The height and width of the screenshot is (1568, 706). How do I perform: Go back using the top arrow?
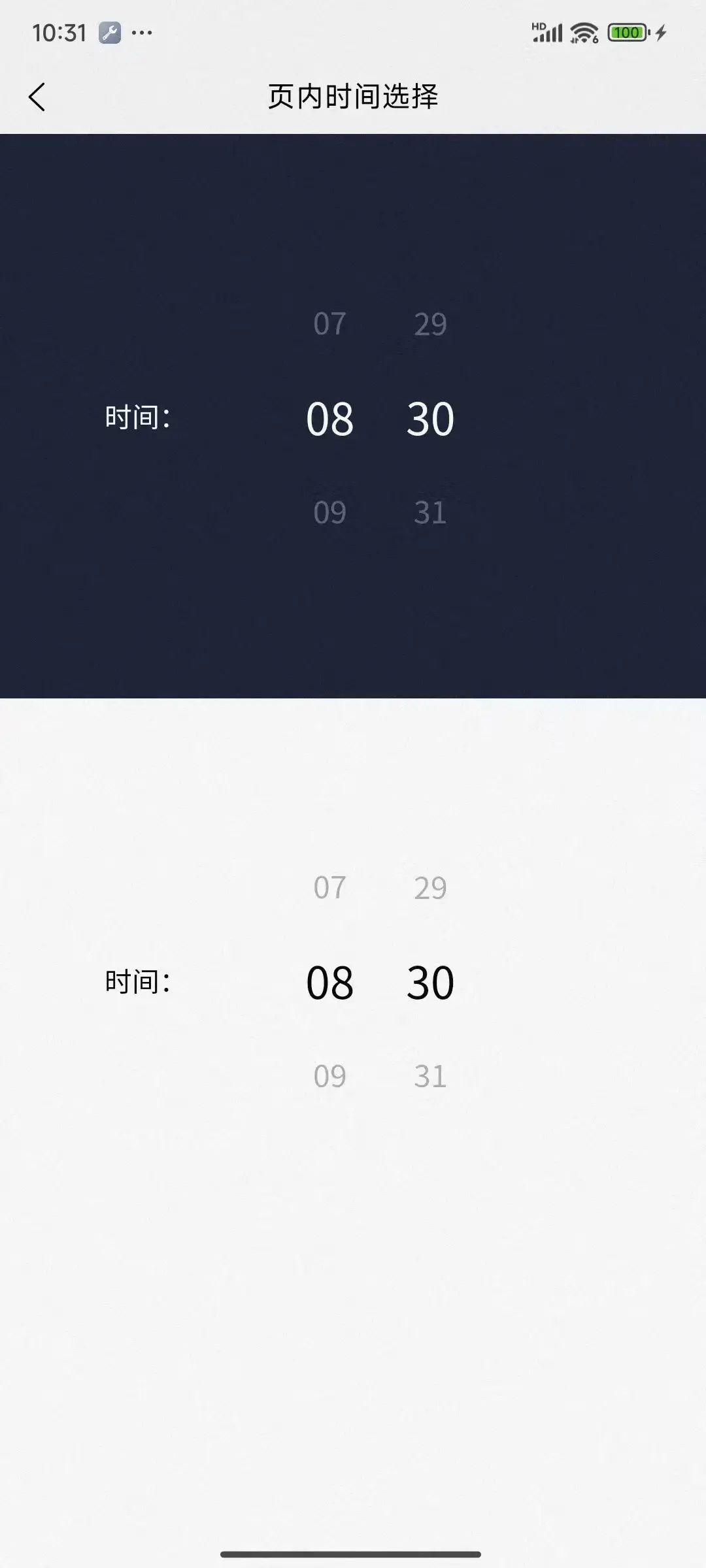tap(37, 97)
